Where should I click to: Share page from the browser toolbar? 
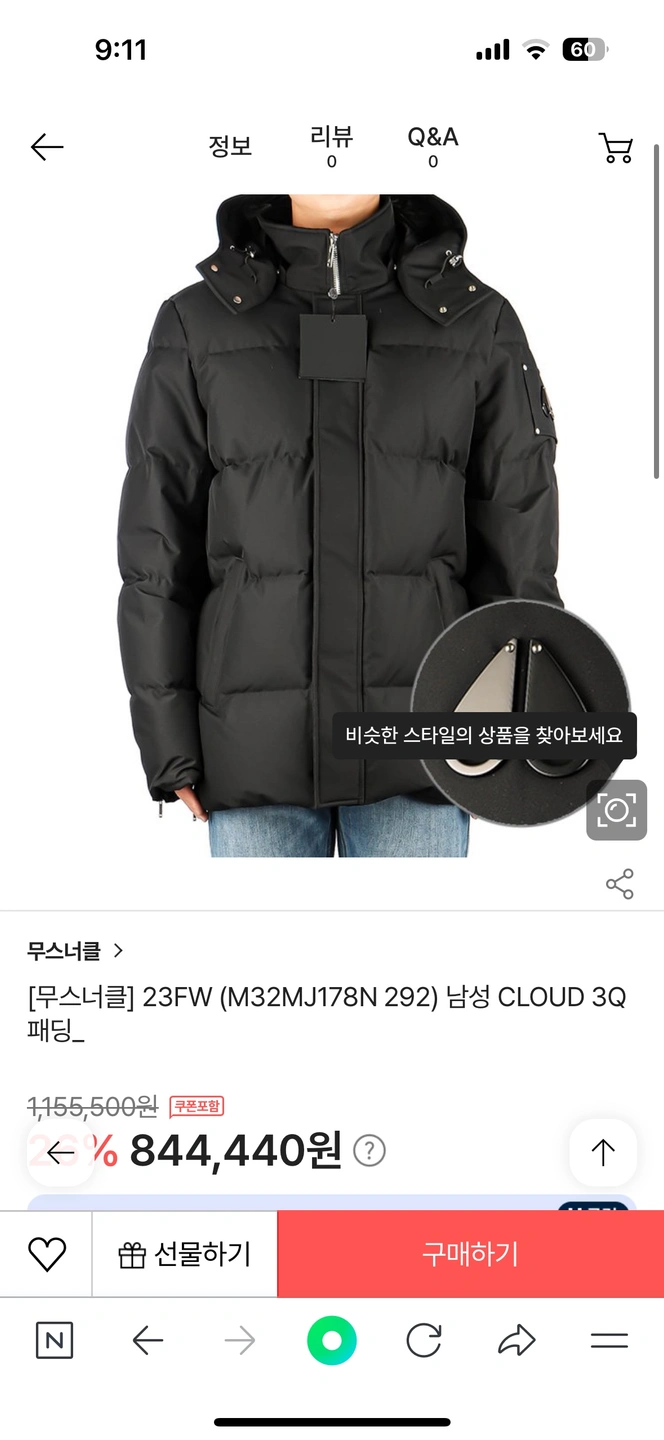[x=516, y=1340]
